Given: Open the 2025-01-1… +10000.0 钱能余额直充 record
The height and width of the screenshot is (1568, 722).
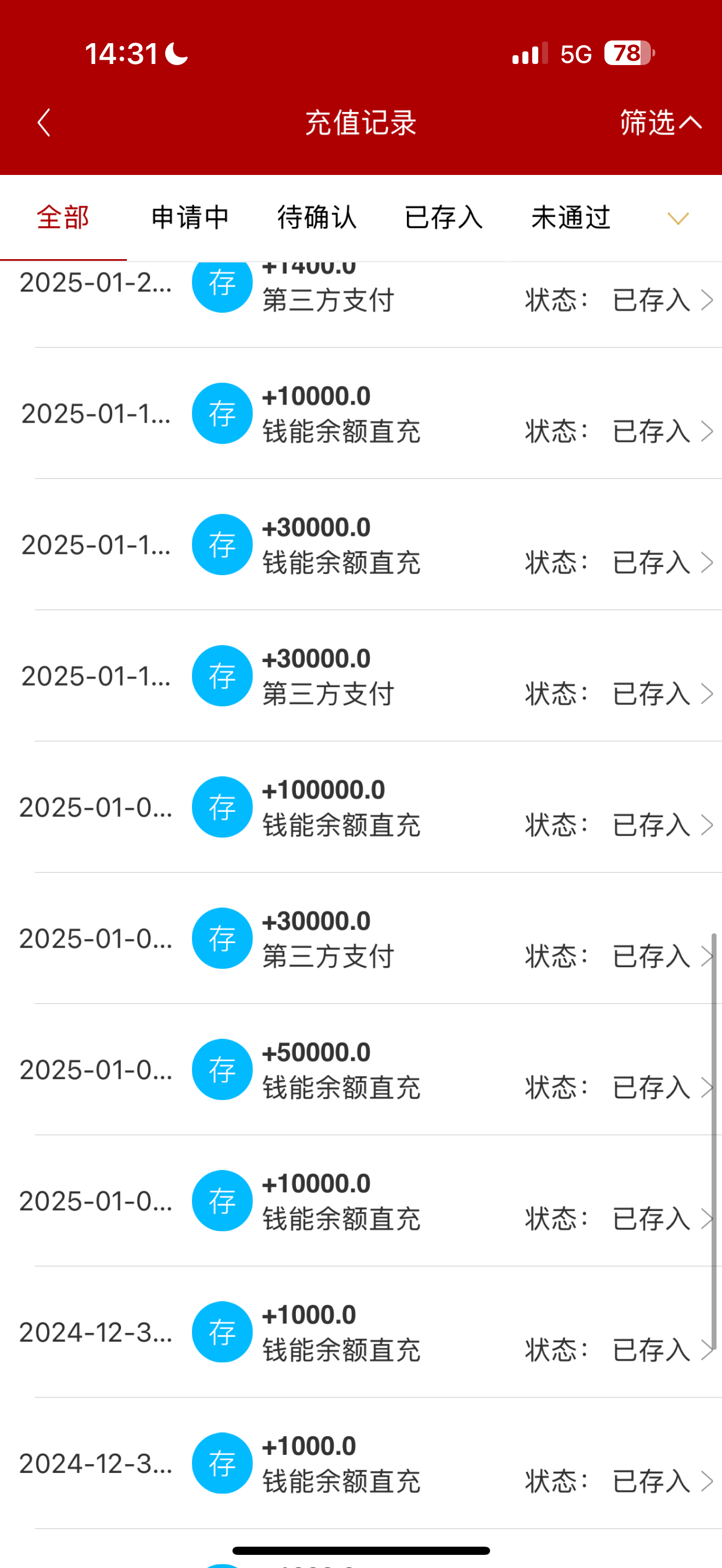Looking at the screenshot, I should [x=365, y=414].
